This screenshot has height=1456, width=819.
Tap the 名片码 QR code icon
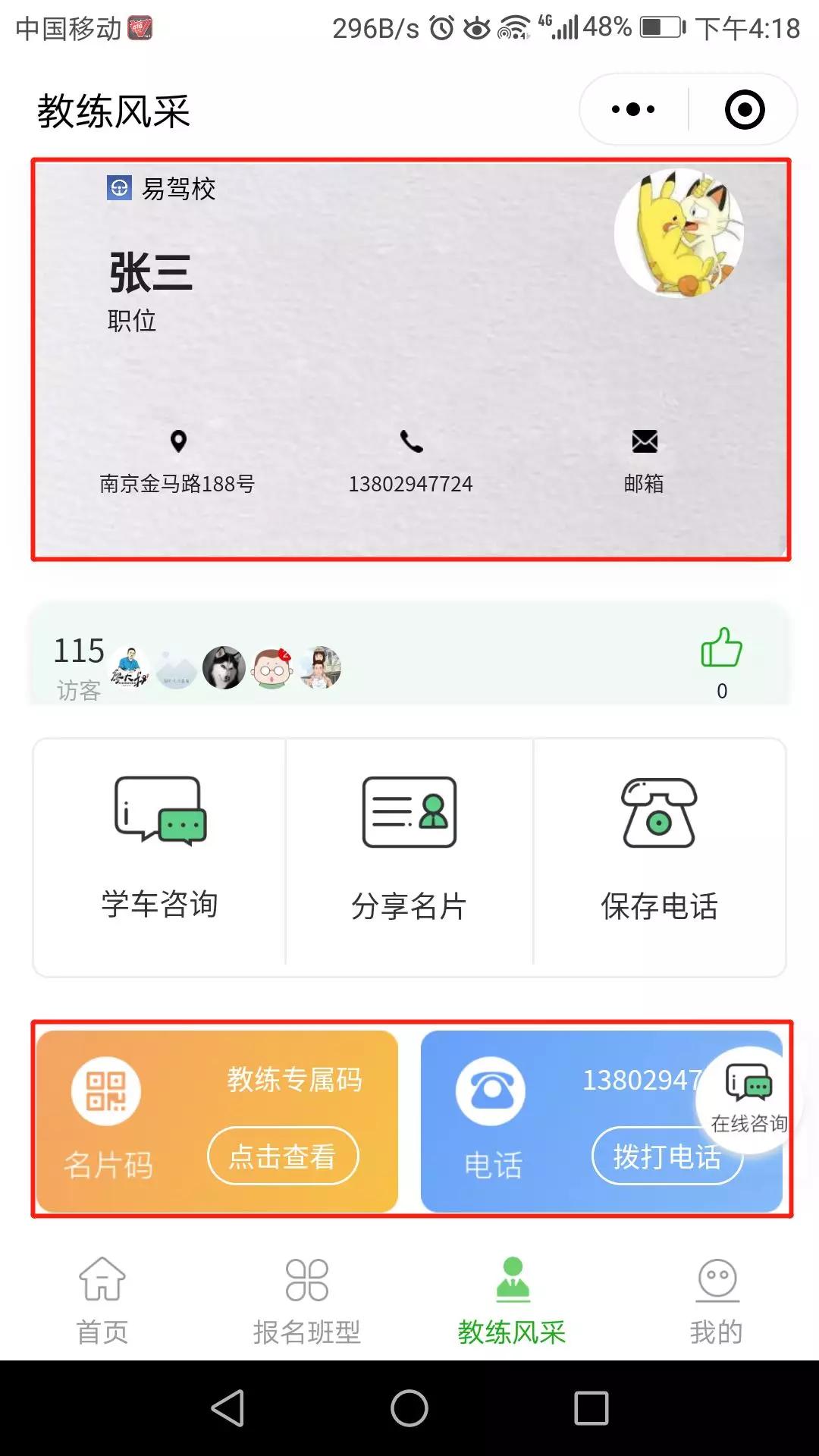click(x=106, y=1090)
